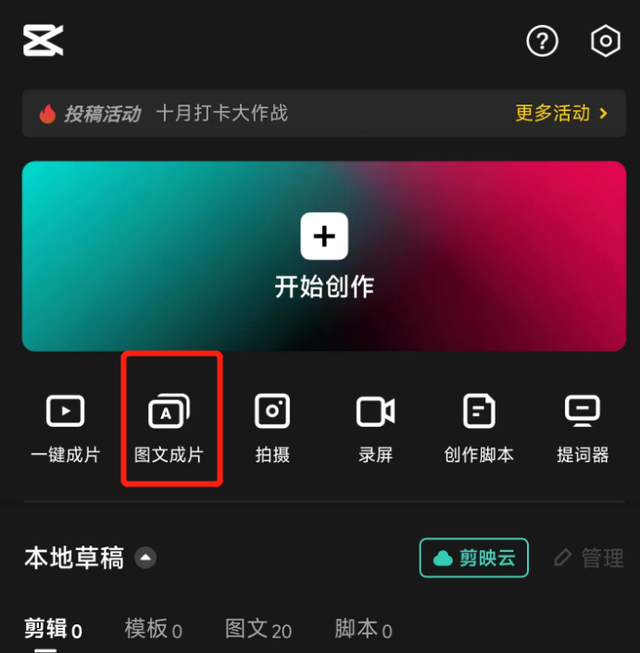Open 一键成片 tool

pos(65,428)
